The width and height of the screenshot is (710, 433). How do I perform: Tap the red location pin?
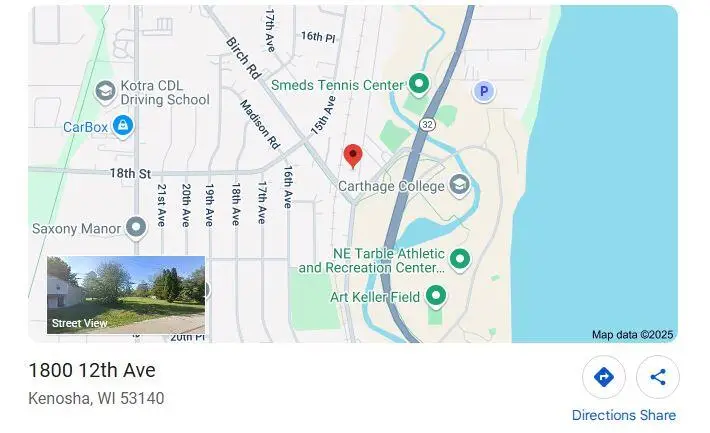click(352, 156)
